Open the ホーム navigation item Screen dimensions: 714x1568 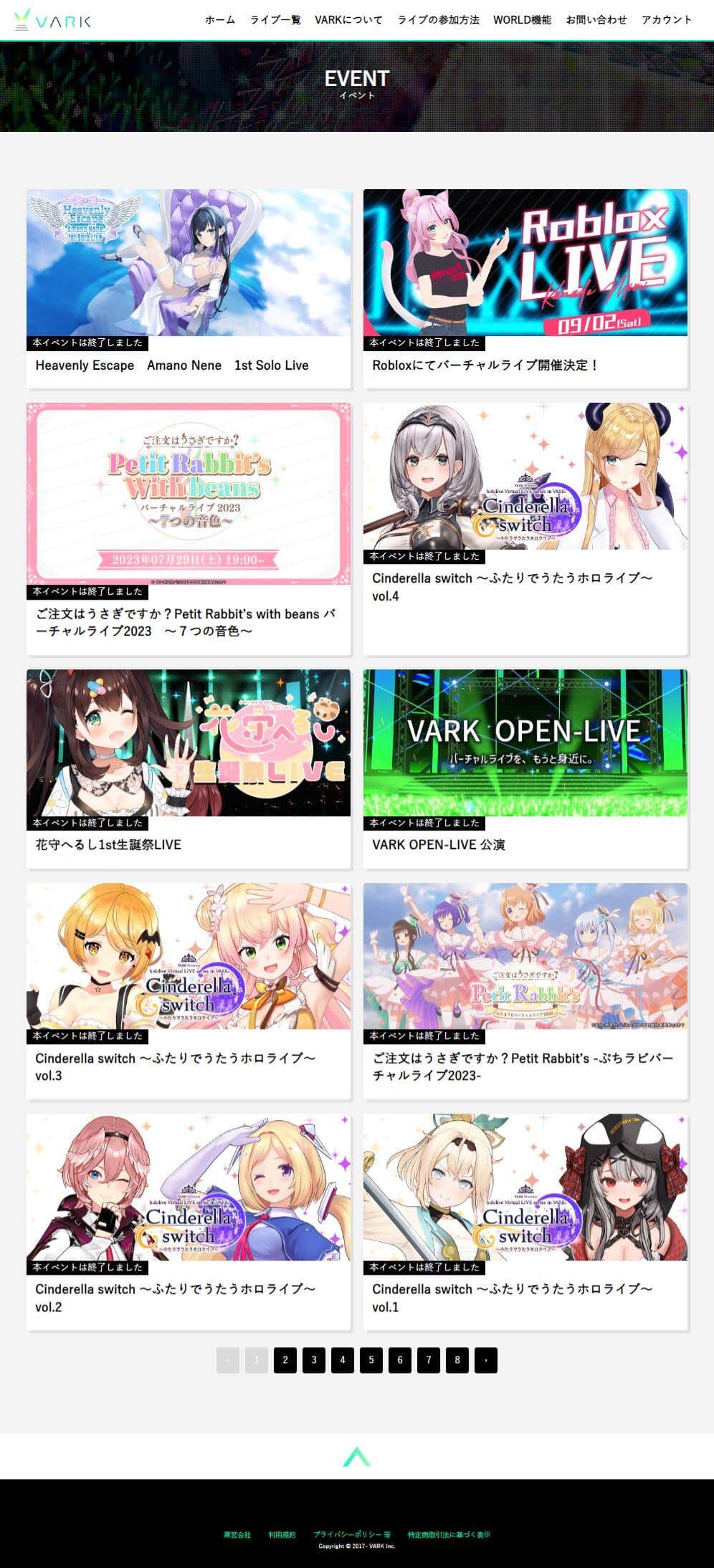[220, 20]
